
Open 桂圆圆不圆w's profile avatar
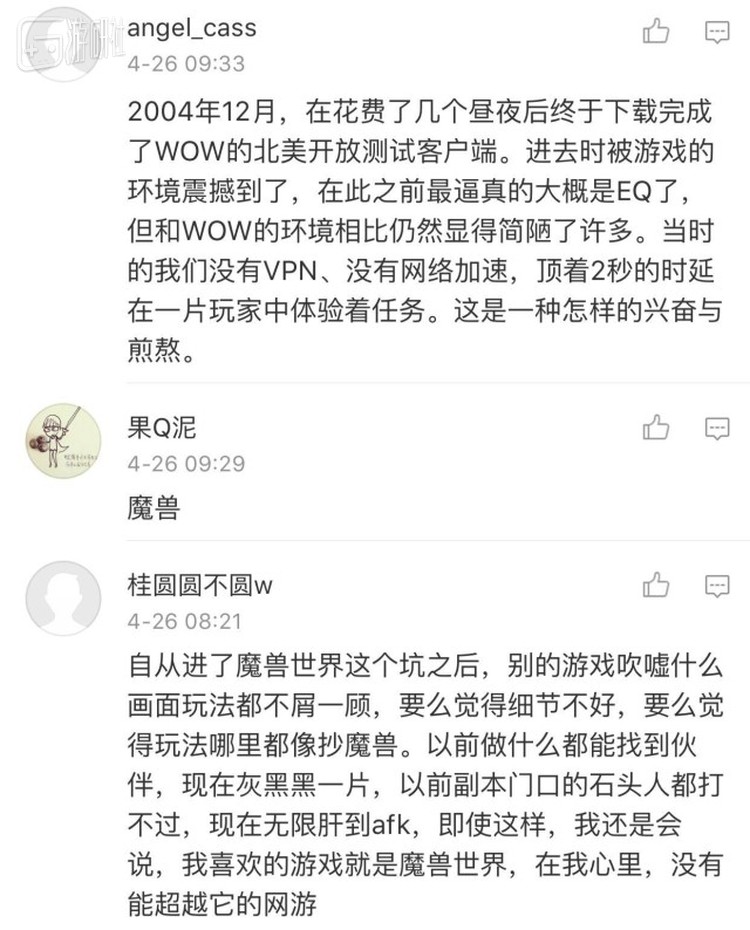click(63, 598)
